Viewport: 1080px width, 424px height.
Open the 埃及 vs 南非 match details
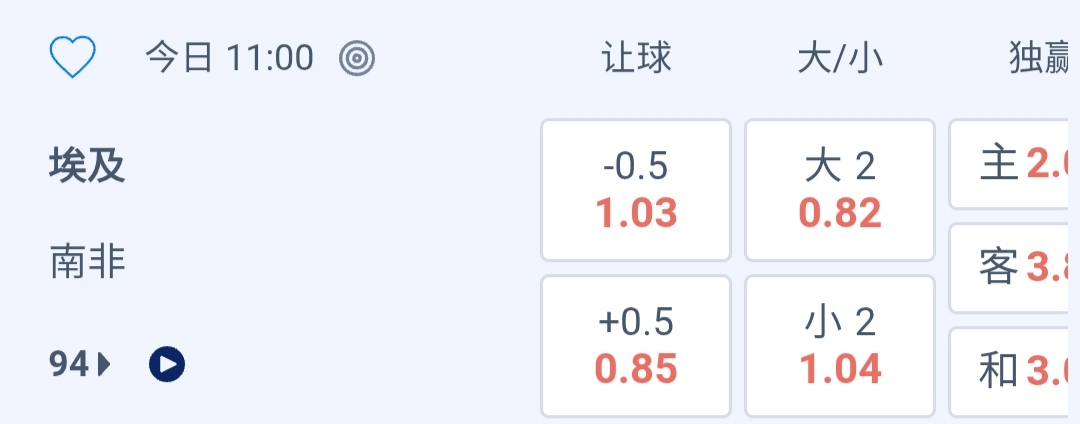(x=88, y=214)
